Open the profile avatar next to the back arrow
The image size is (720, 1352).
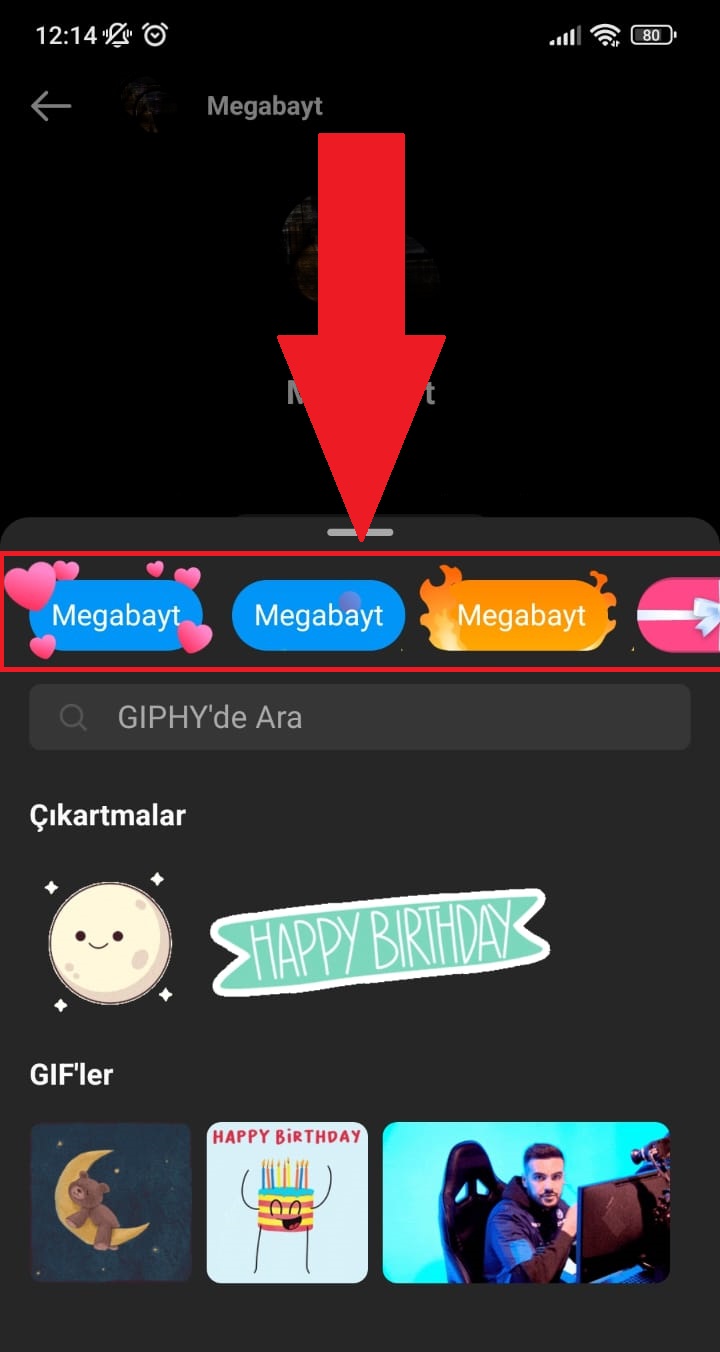pos(146,105)
